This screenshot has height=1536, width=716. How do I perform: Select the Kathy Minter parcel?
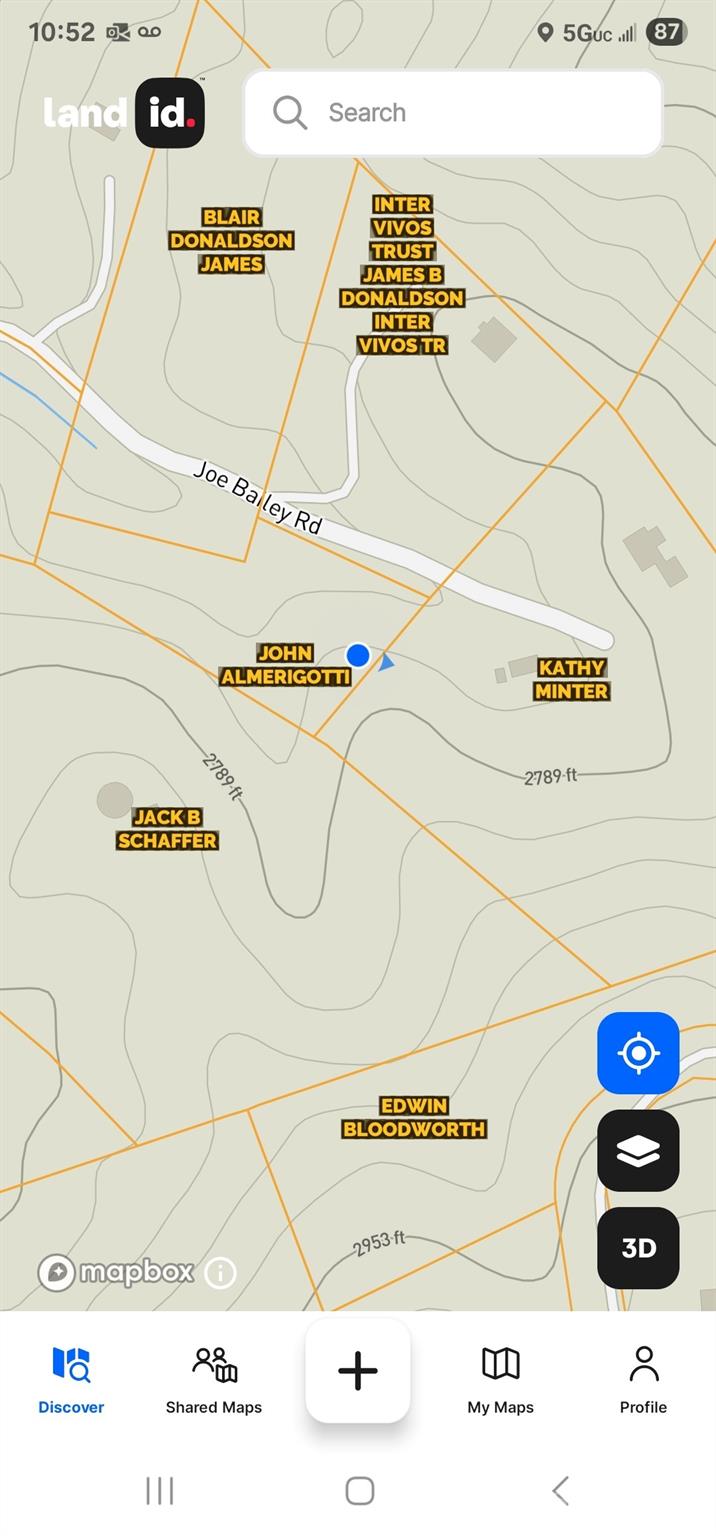(571, 679)
